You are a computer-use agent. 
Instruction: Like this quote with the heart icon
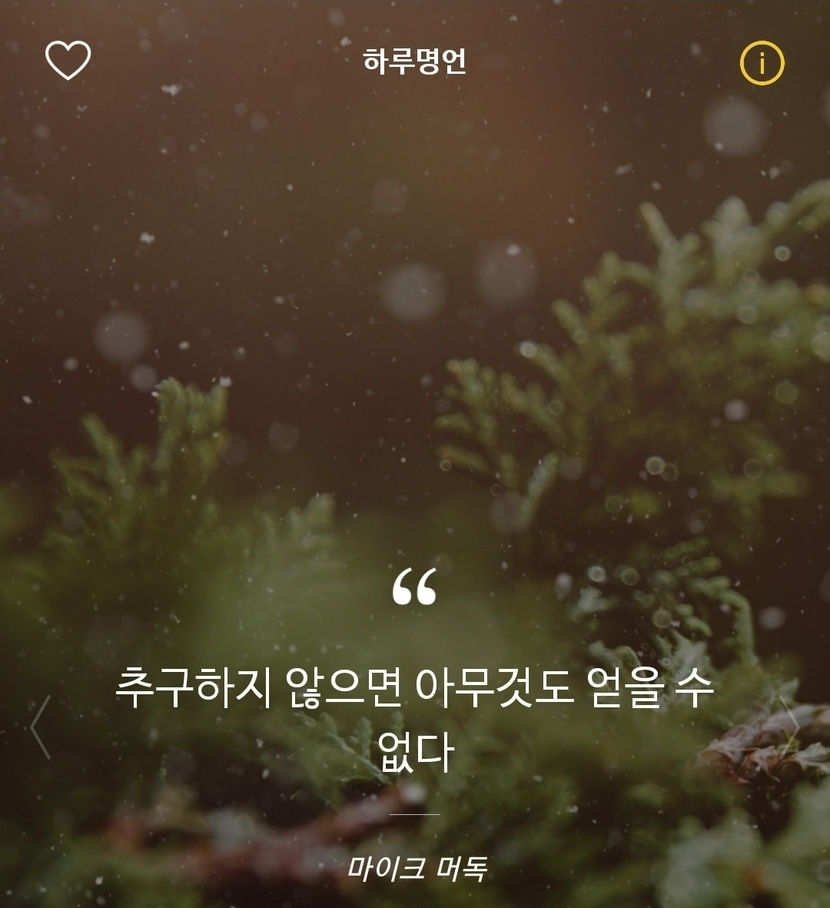68,60
